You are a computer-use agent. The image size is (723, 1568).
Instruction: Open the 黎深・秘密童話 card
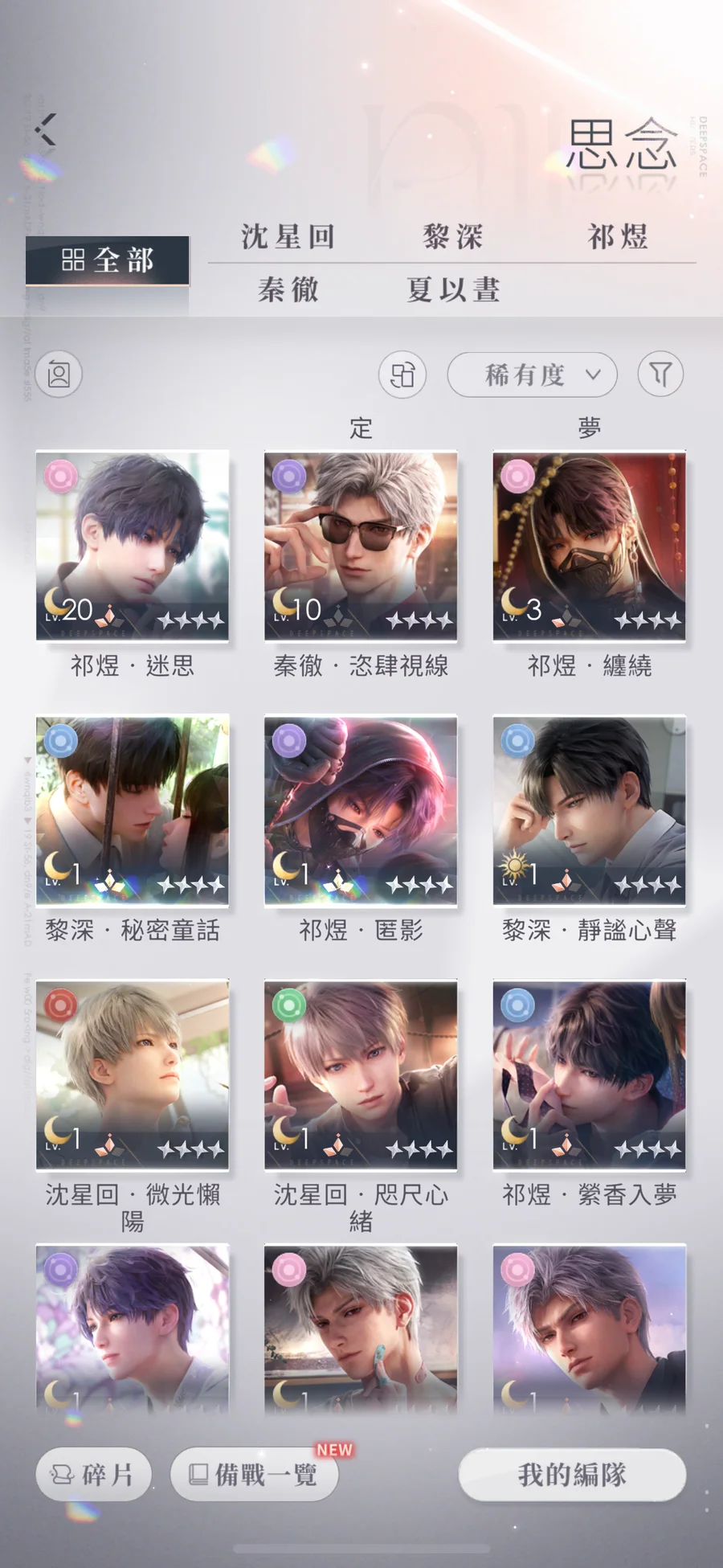coord(133,811)
